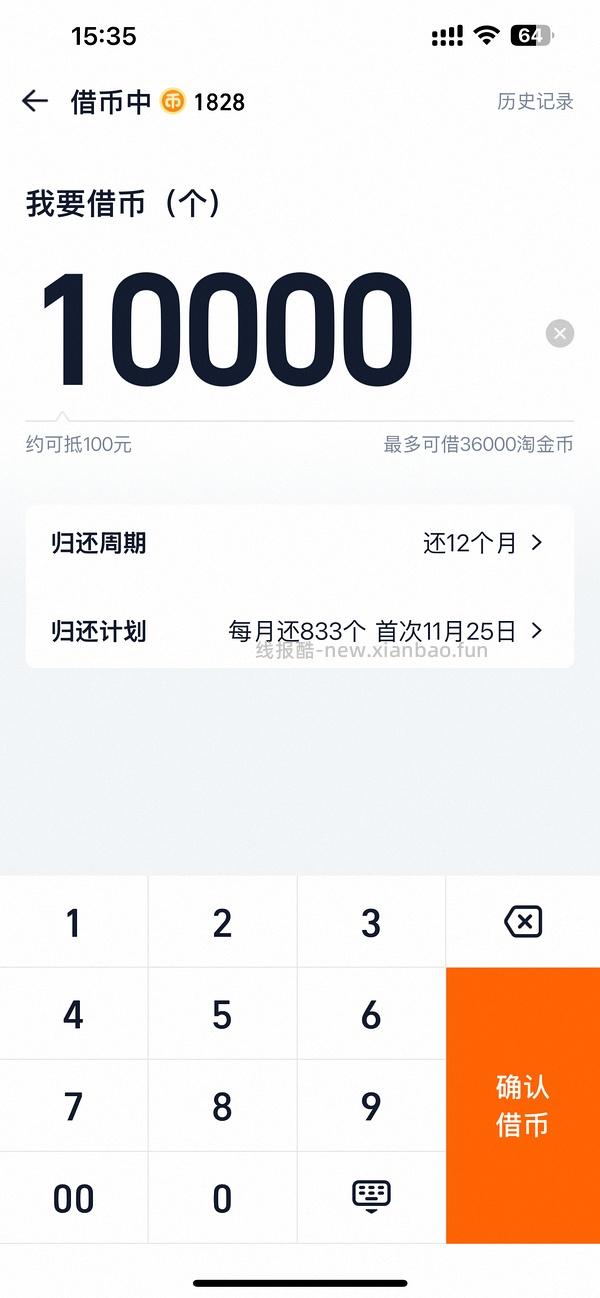This screenshot has height=1298, width=600.
Task: Tap the backspace key on keypad
Action: click(522, 922)
